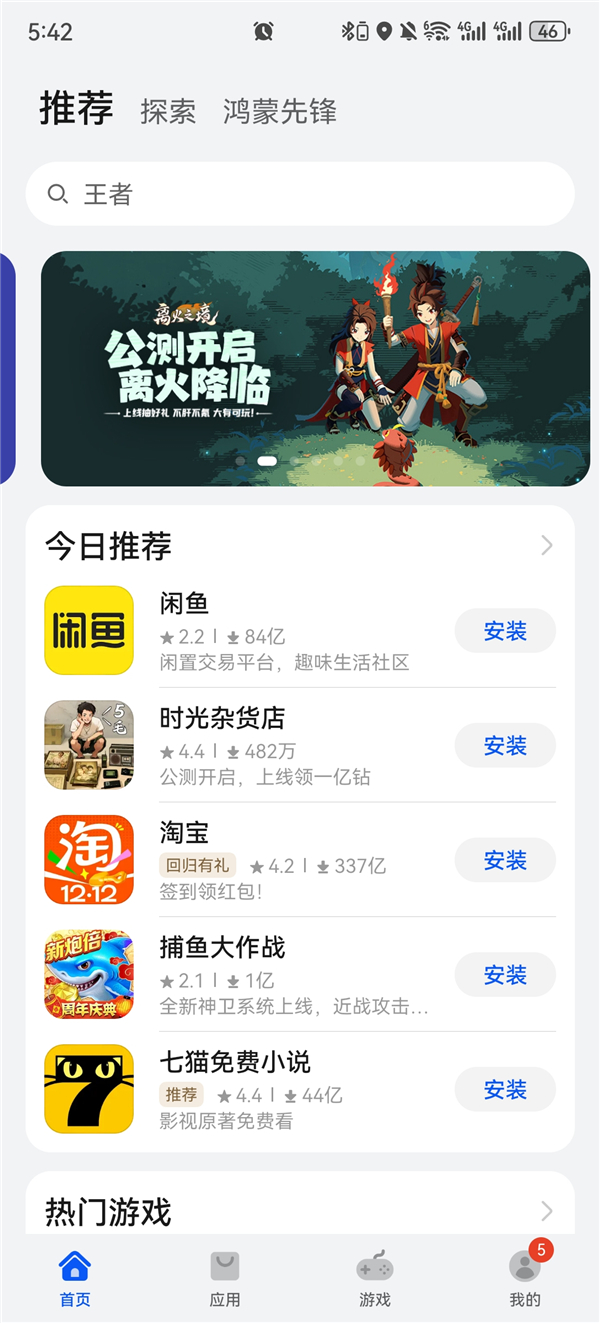
Task: Install 捕鱼大作战
Action: point(504,975)
